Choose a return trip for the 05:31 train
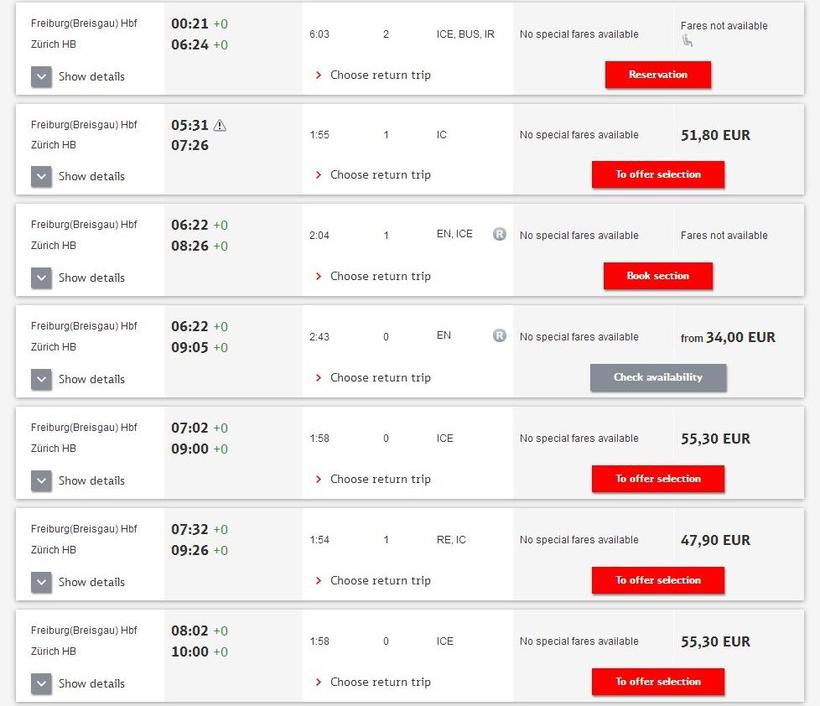The height and width of the screenshot is (706, 820). coord(380,175)
